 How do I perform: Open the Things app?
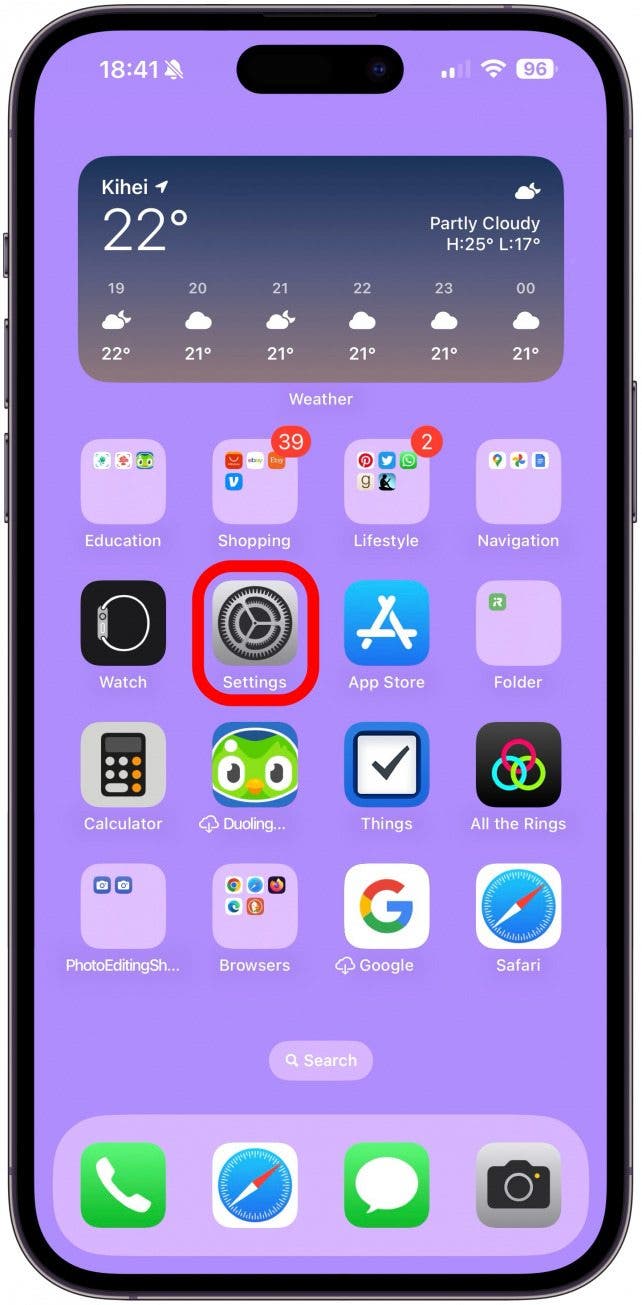coord(386,764)
